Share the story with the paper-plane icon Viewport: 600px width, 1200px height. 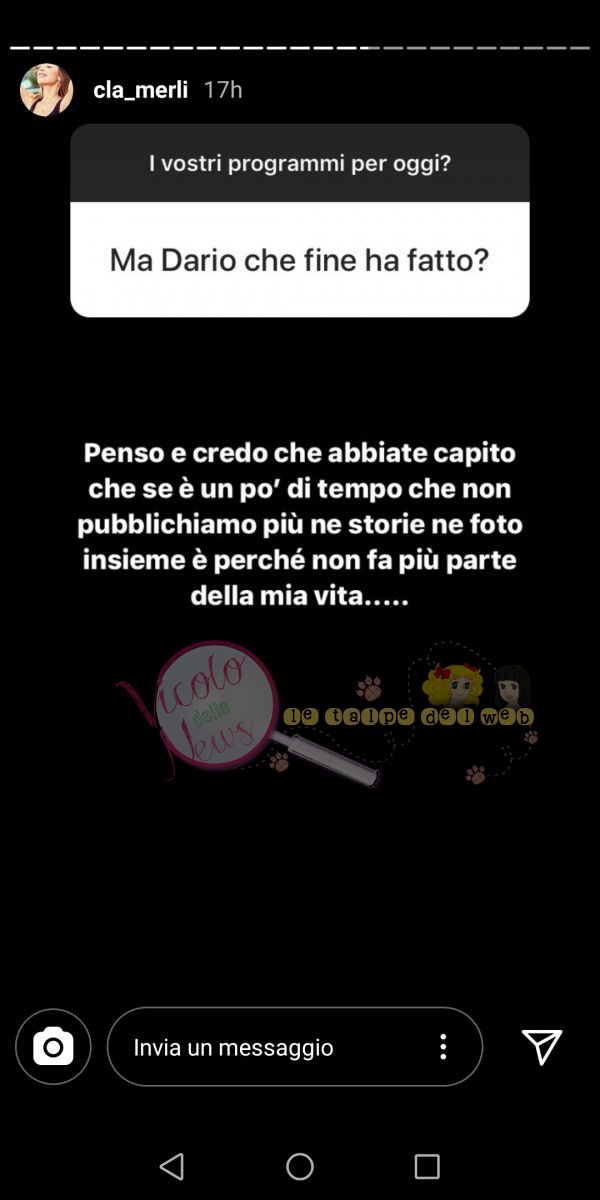click(x=542, y=1047)
